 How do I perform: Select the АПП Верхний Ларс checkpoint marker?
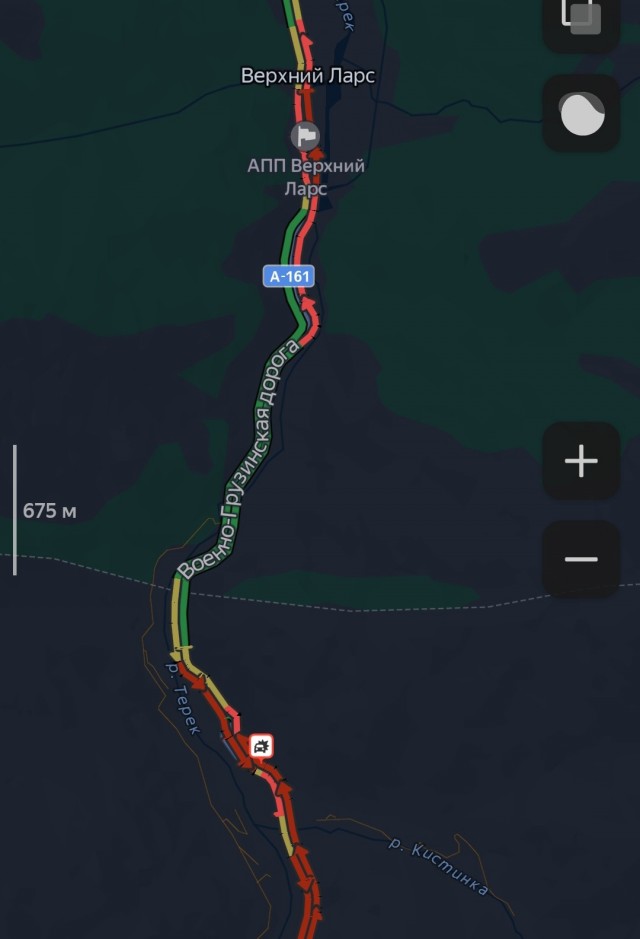point(305,135)
